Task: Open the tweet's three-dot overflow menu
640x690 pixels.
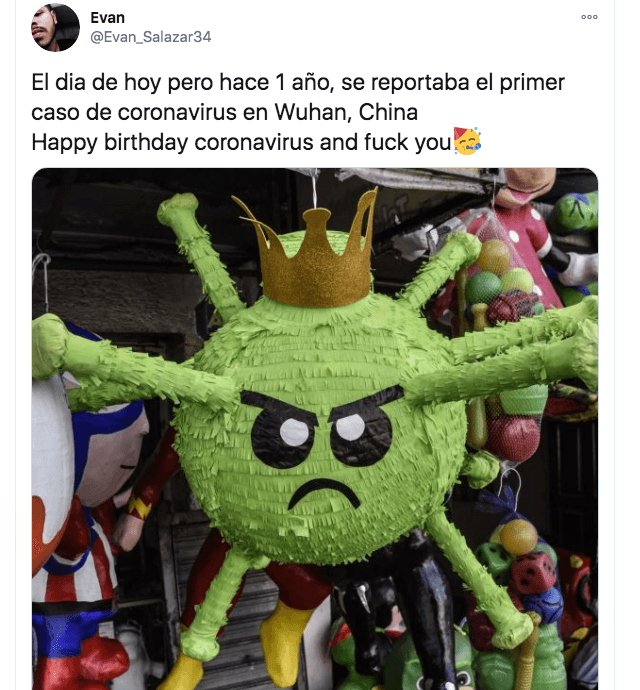Action: [589, 17]
